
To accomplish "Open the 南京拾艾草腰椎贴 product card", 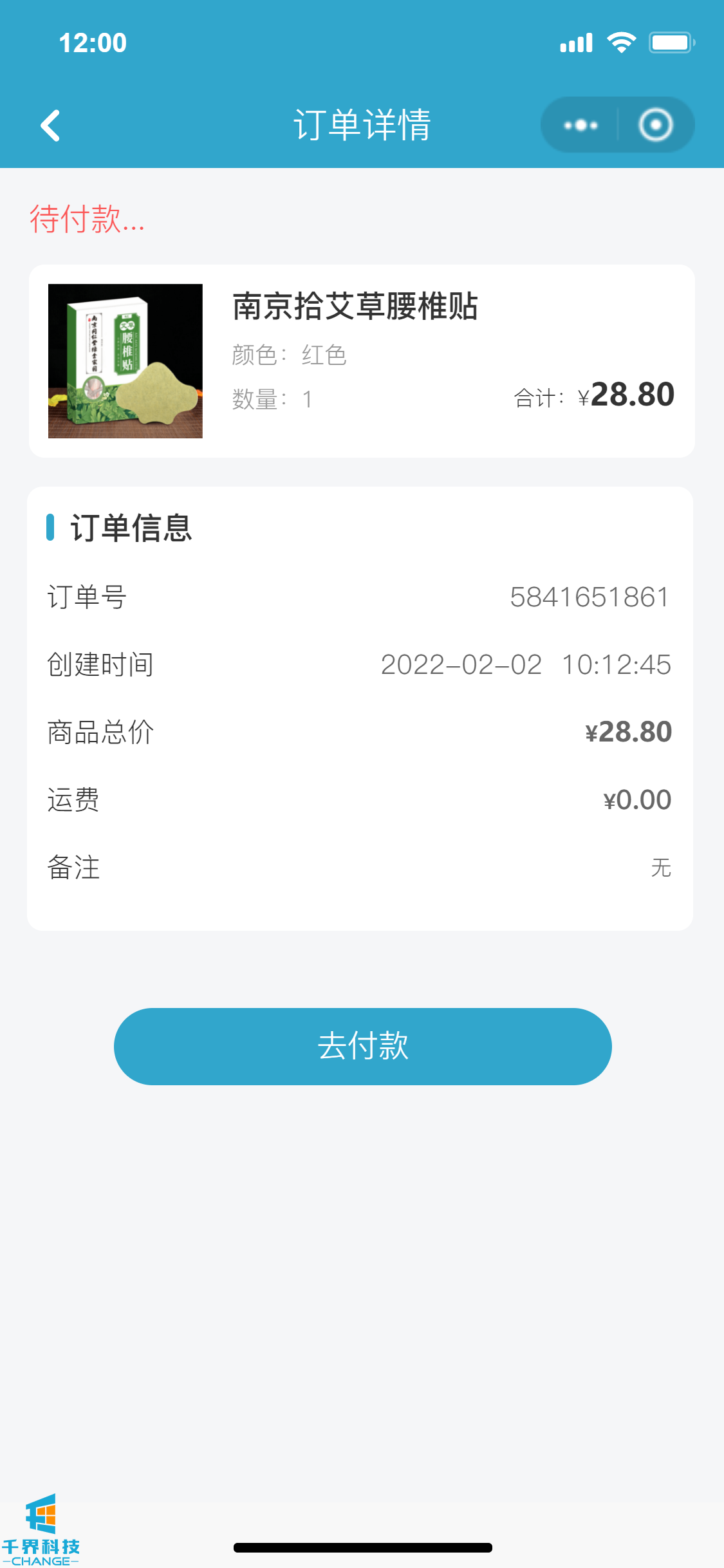I will pos(361,361).
